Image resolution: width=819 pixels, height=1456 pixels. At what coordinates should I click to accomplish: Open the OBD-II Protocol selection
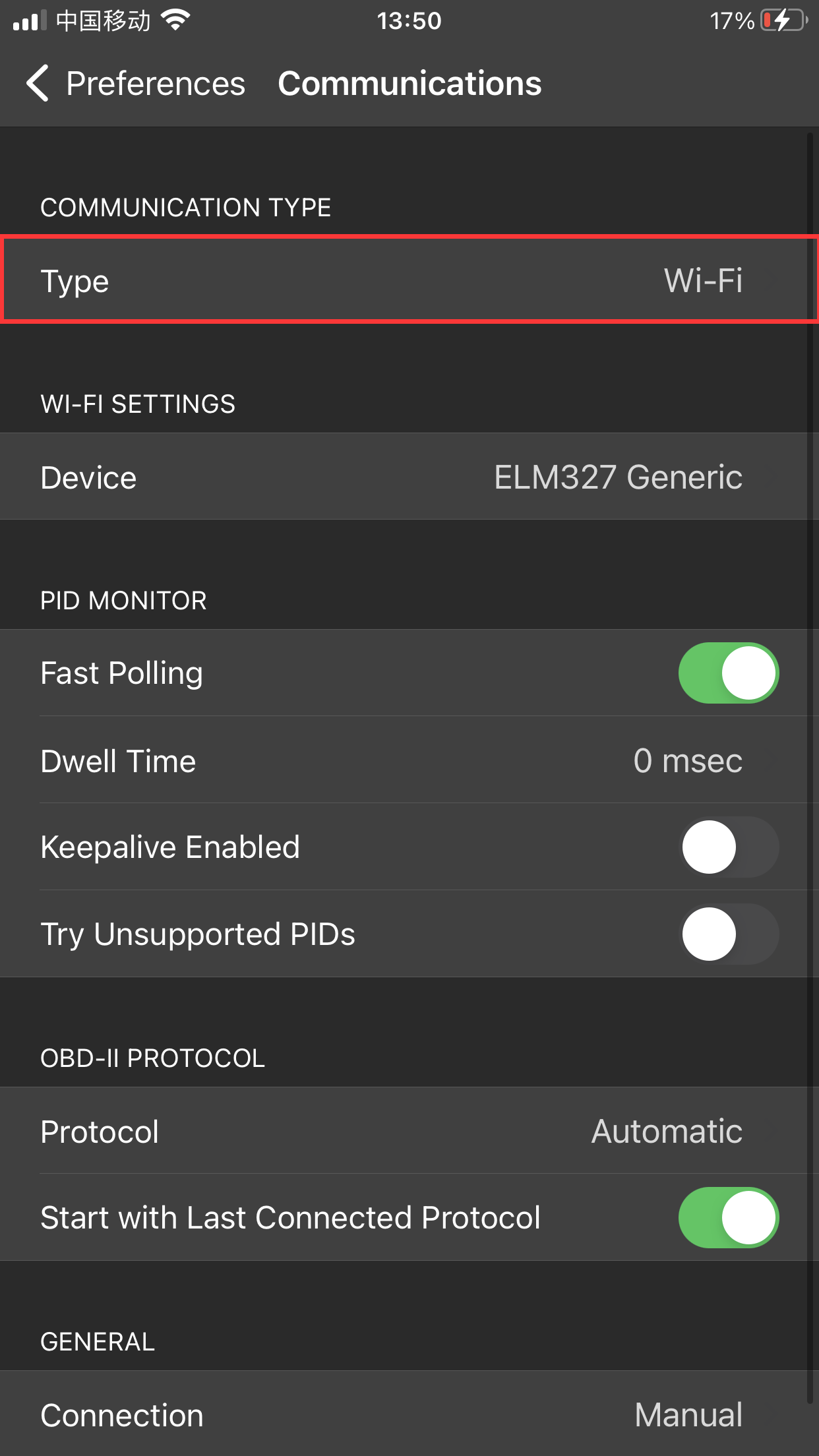point(409,1130)
